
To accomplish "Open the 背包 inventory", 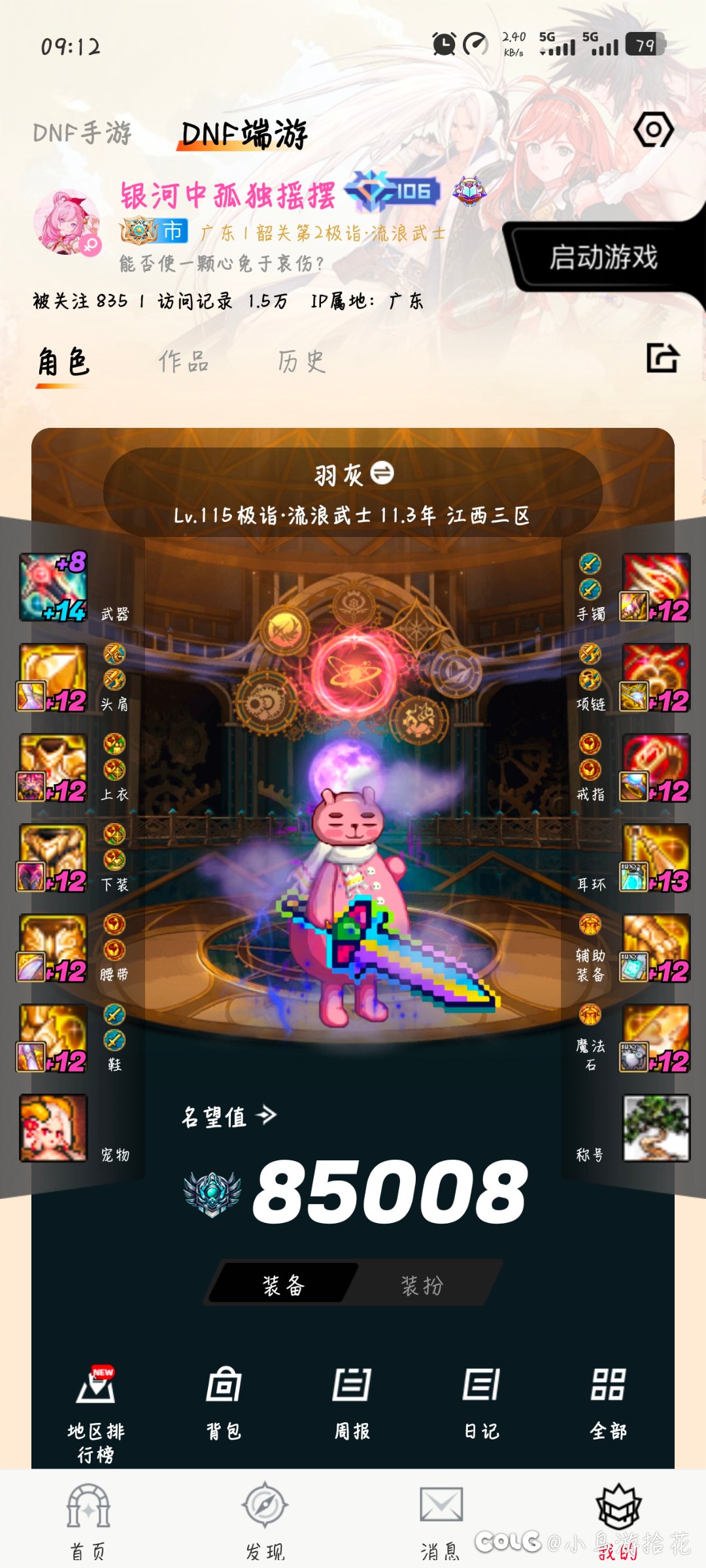I will tap(224, 1398).
